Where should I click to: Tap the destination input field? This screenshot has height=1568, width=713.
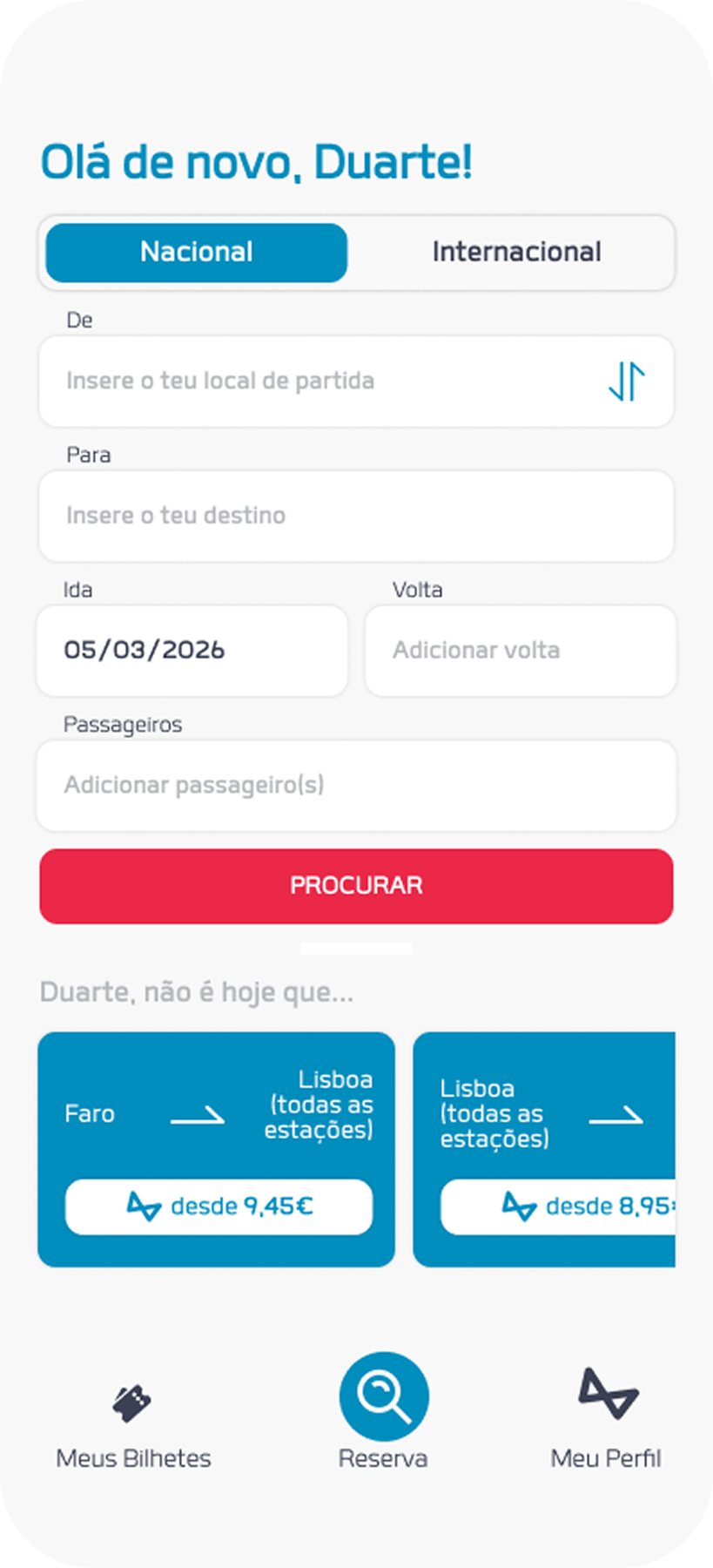[356, 517]
